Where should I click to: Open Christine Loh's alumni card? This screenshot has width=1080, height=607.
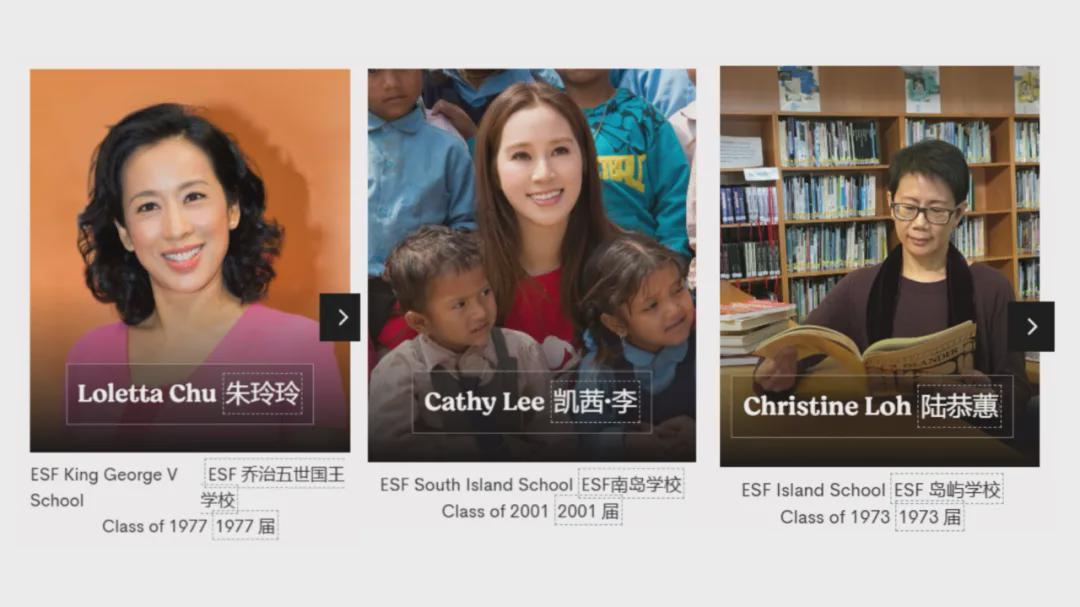point(879,266)
